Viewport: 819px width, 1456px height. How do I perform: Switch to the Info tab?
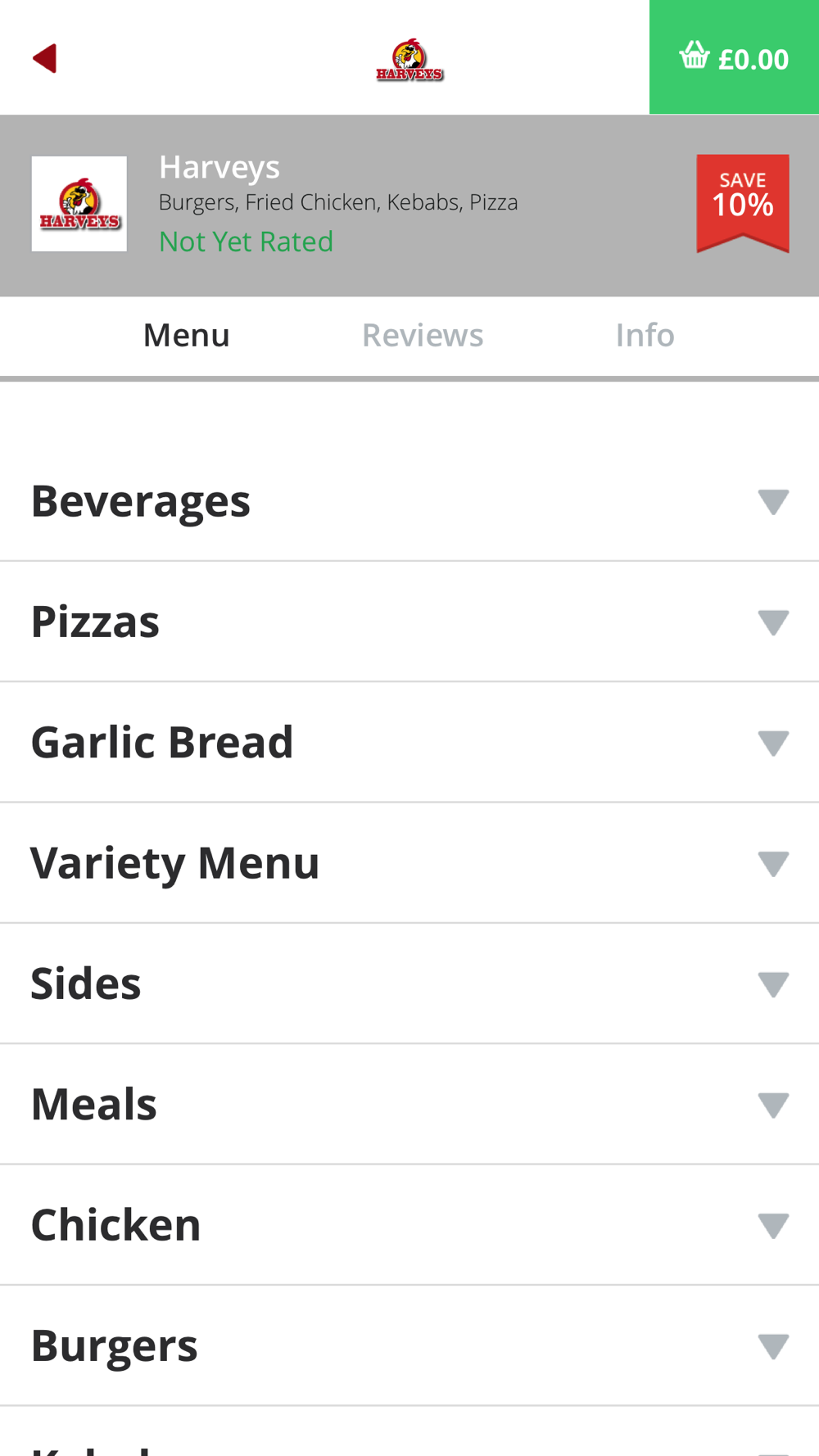[x=645, y=335]
